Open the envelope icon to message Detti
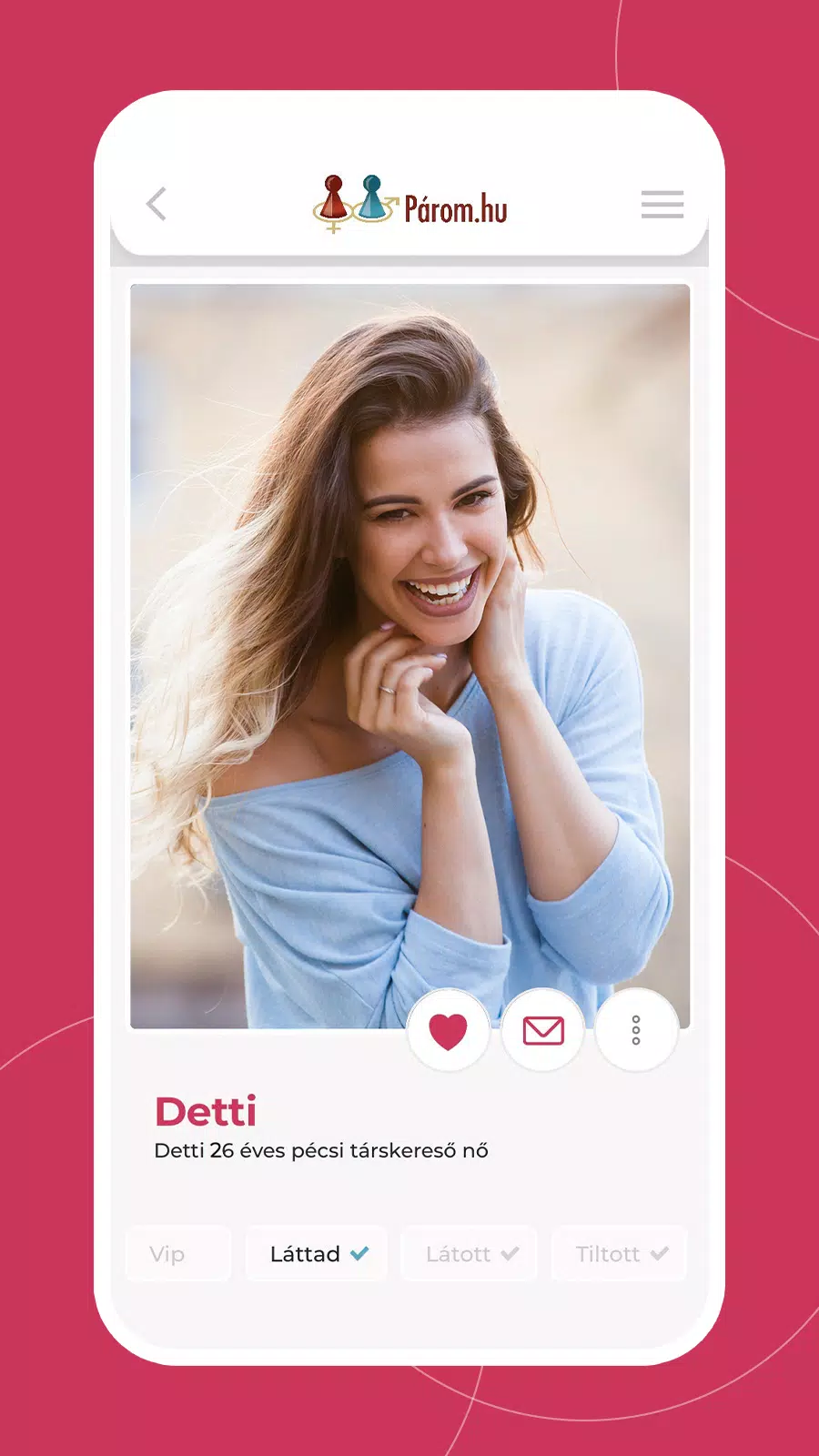 (x=542, y=1029)
